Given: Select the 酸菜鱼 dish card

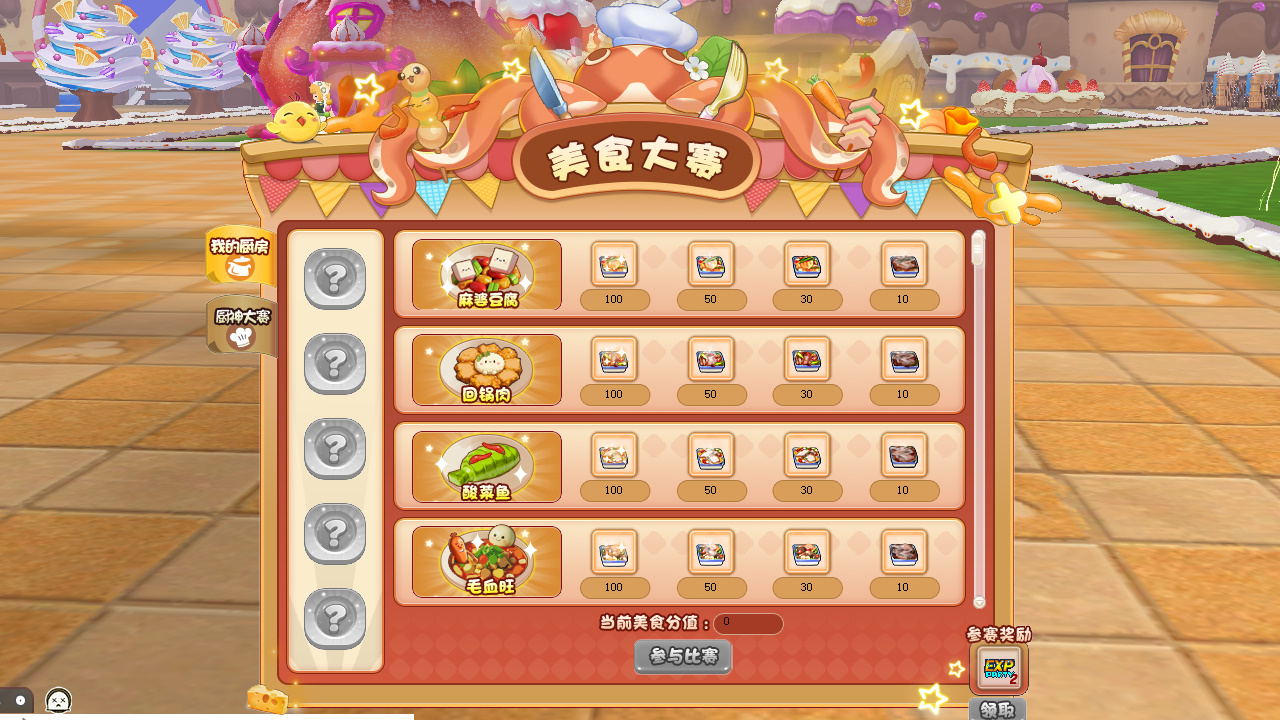Looking at the screenshot, I should tap(487, 467).
